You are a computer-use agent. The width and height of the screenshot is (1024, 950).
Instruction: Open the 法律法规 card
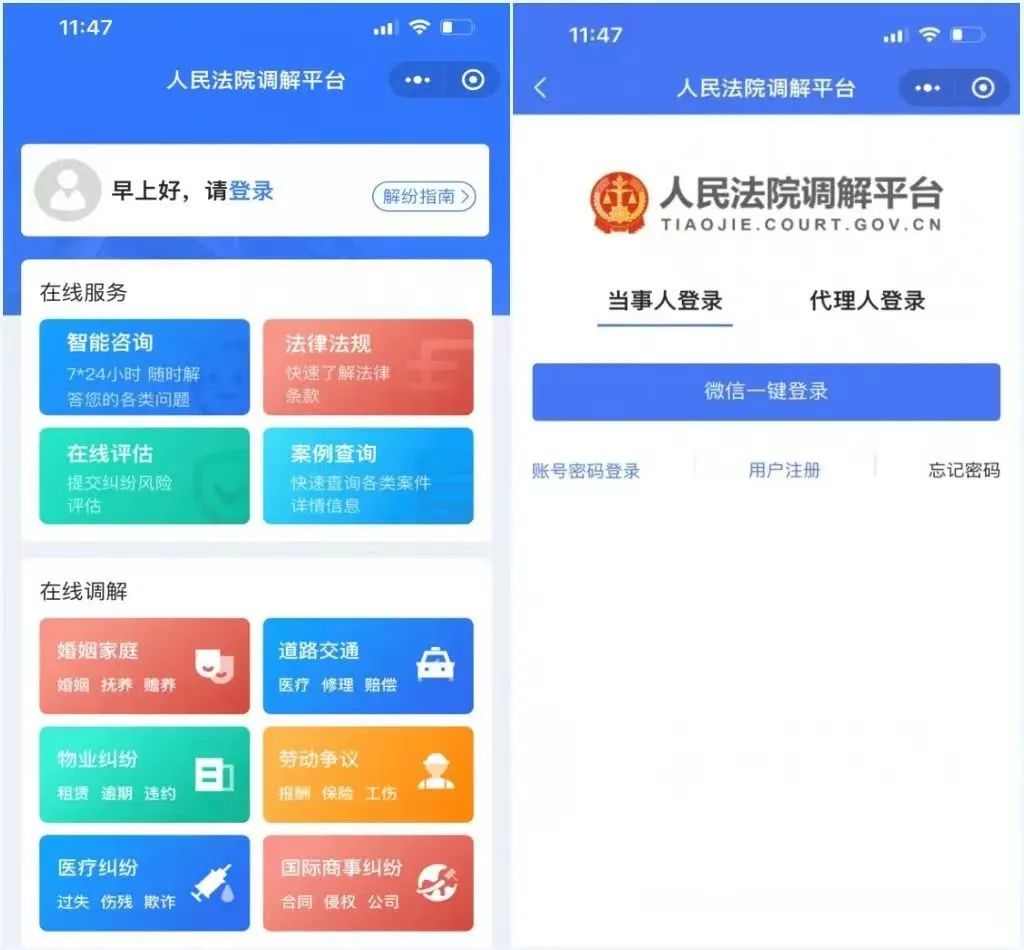[x=367, y=366]
